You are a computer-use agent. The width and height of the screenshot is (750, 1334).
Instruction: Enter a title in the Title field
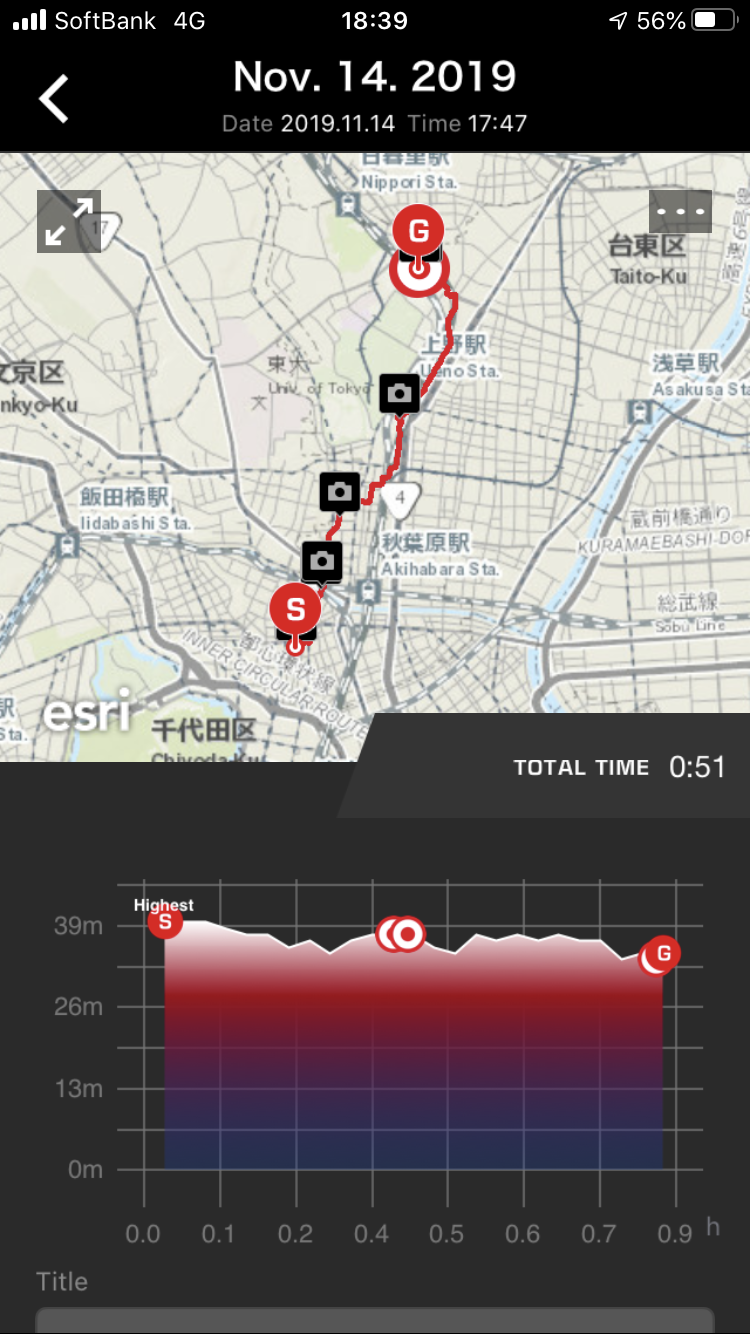click(375, 1320)
